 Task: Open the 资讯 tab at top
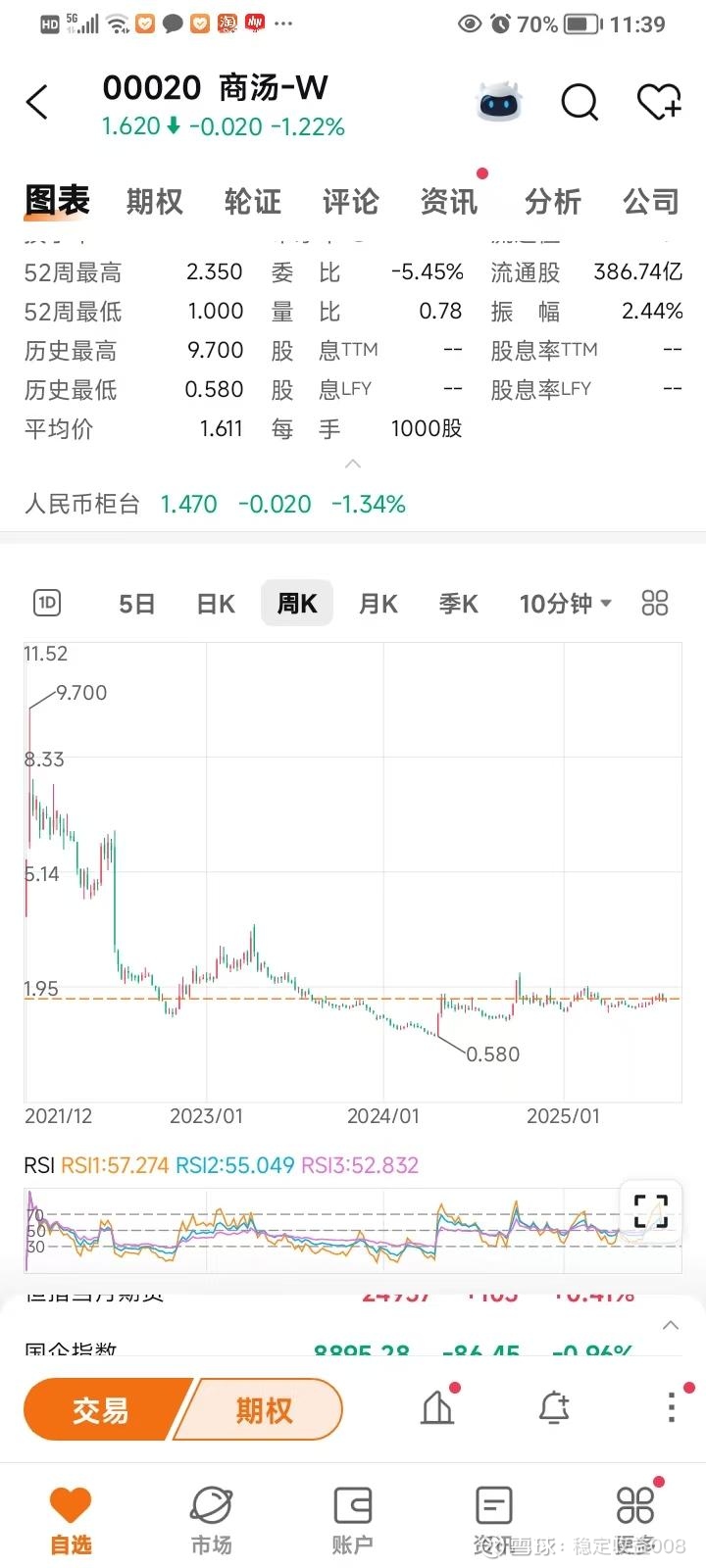[x=448, y=202]
